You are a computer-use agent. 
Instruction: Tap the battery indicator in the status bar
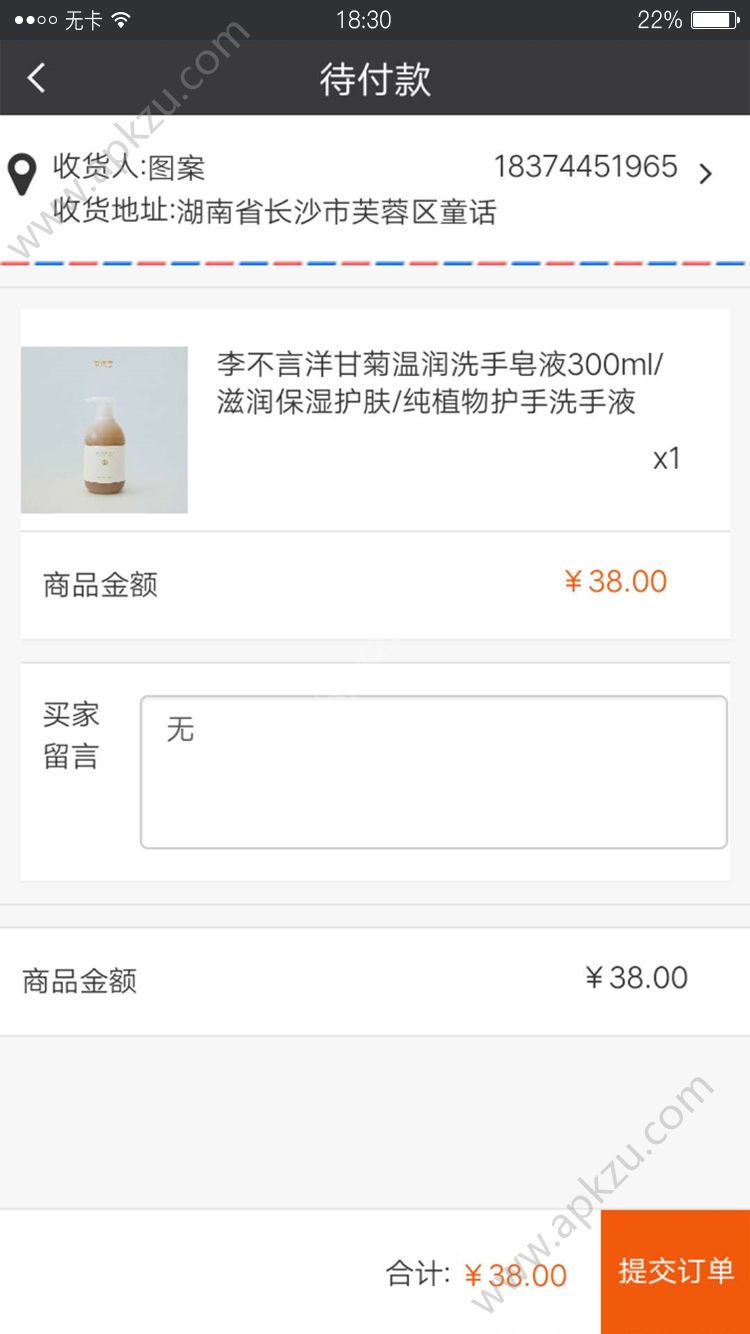point(712,17)
